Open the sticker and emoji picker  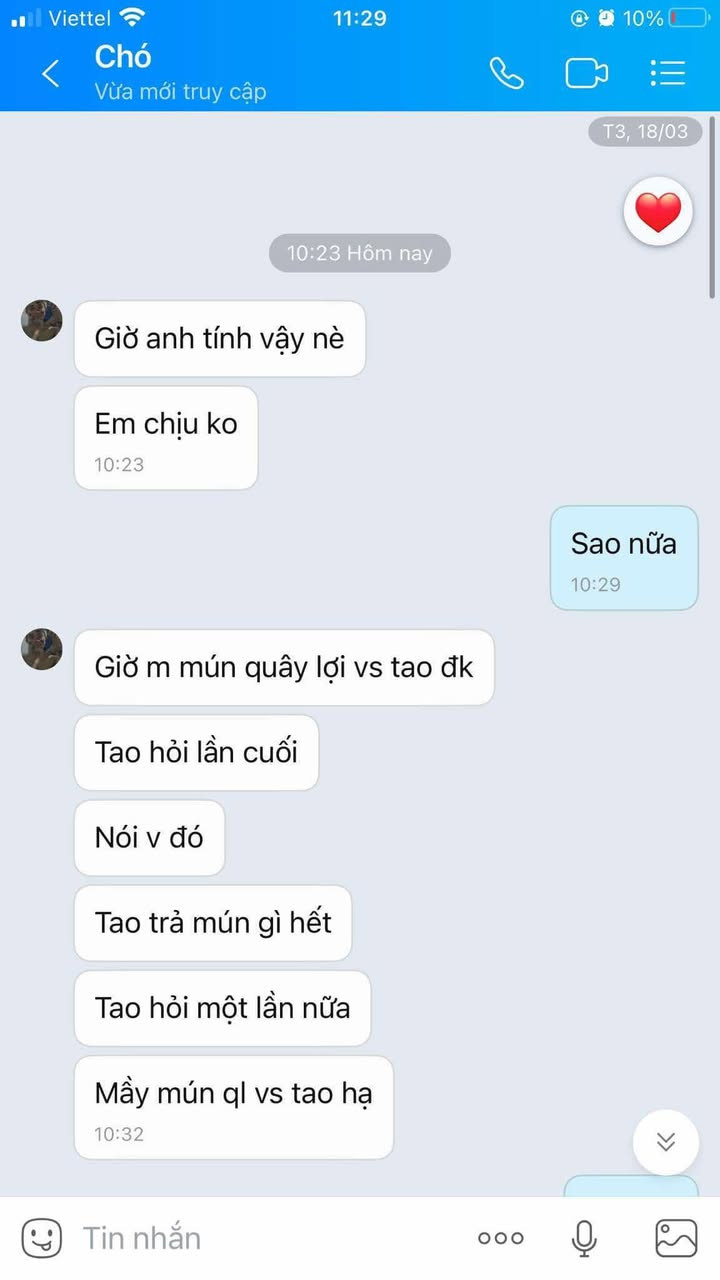(x=41, y=1238)
